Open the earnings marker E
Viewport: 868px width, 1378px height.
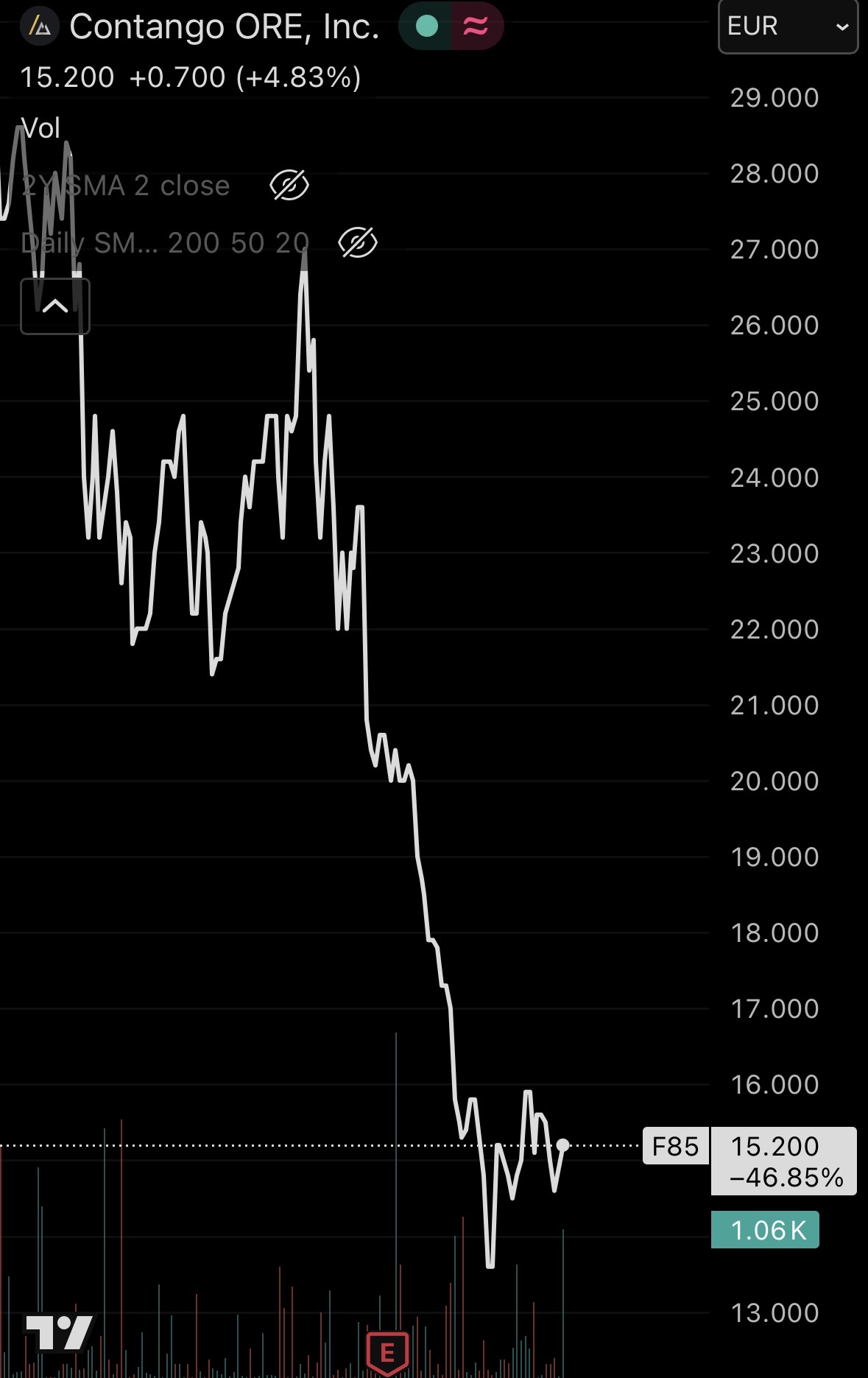click(387, 1352)
